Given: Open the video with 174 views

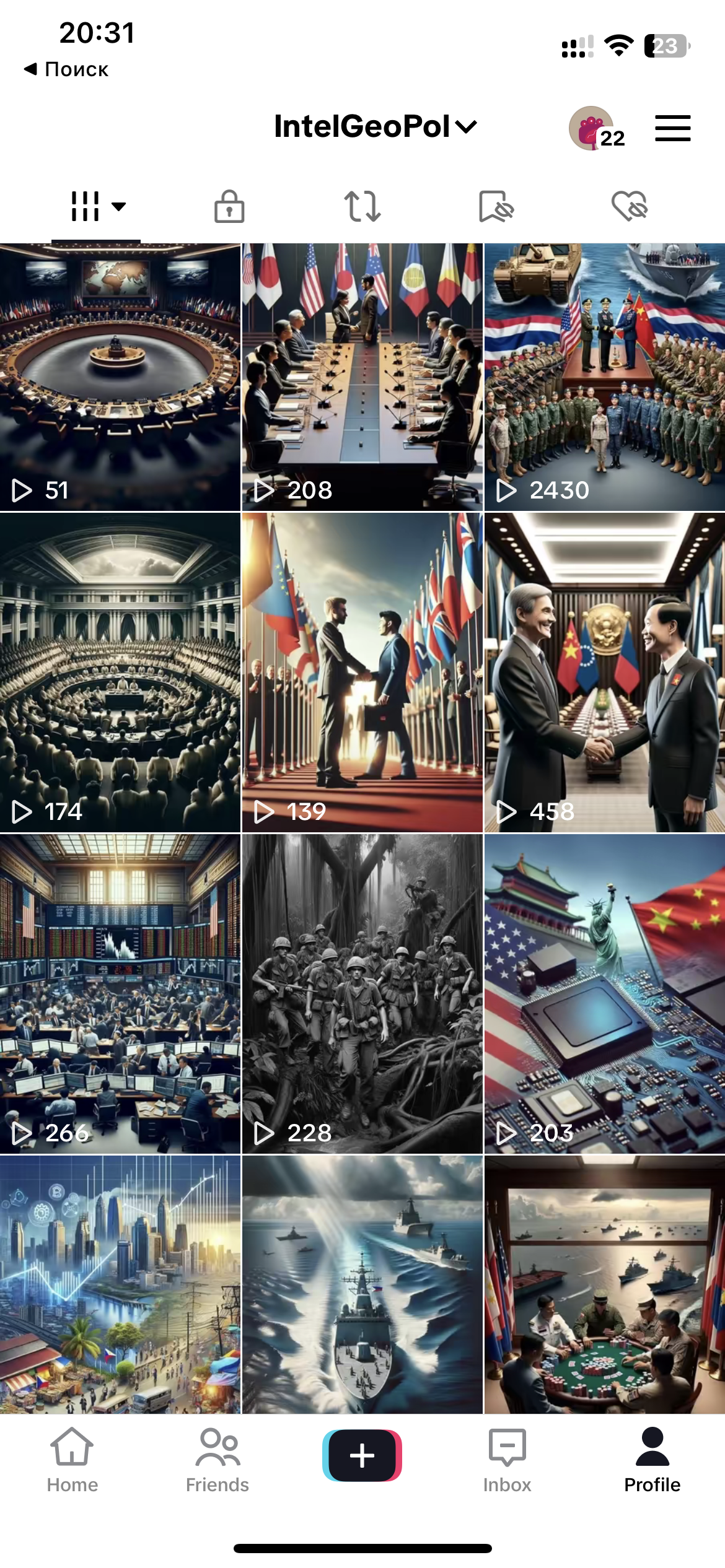Looking at the screenshot, I should point(120,672).
